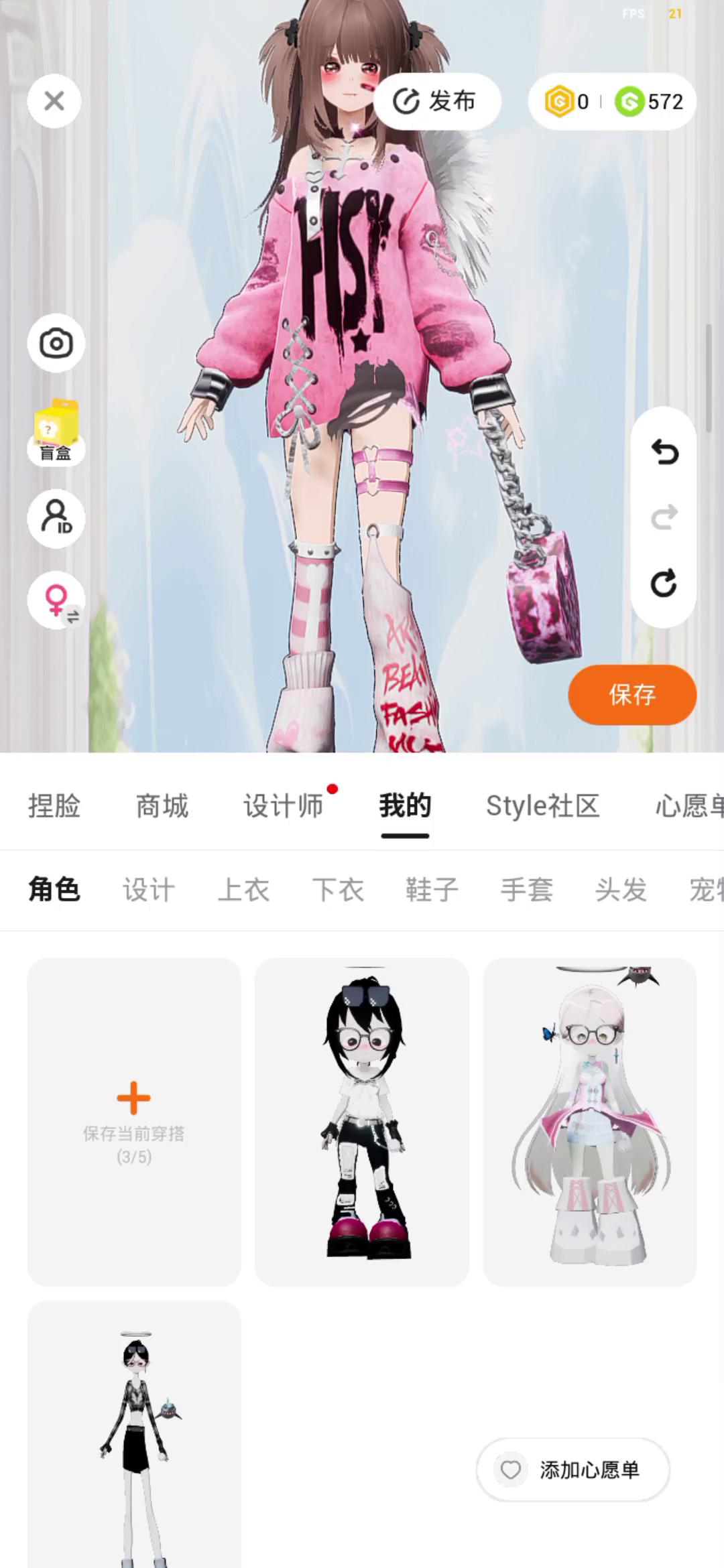Undo the last outfit change
724x1568 pixels.
pos(664,452)
